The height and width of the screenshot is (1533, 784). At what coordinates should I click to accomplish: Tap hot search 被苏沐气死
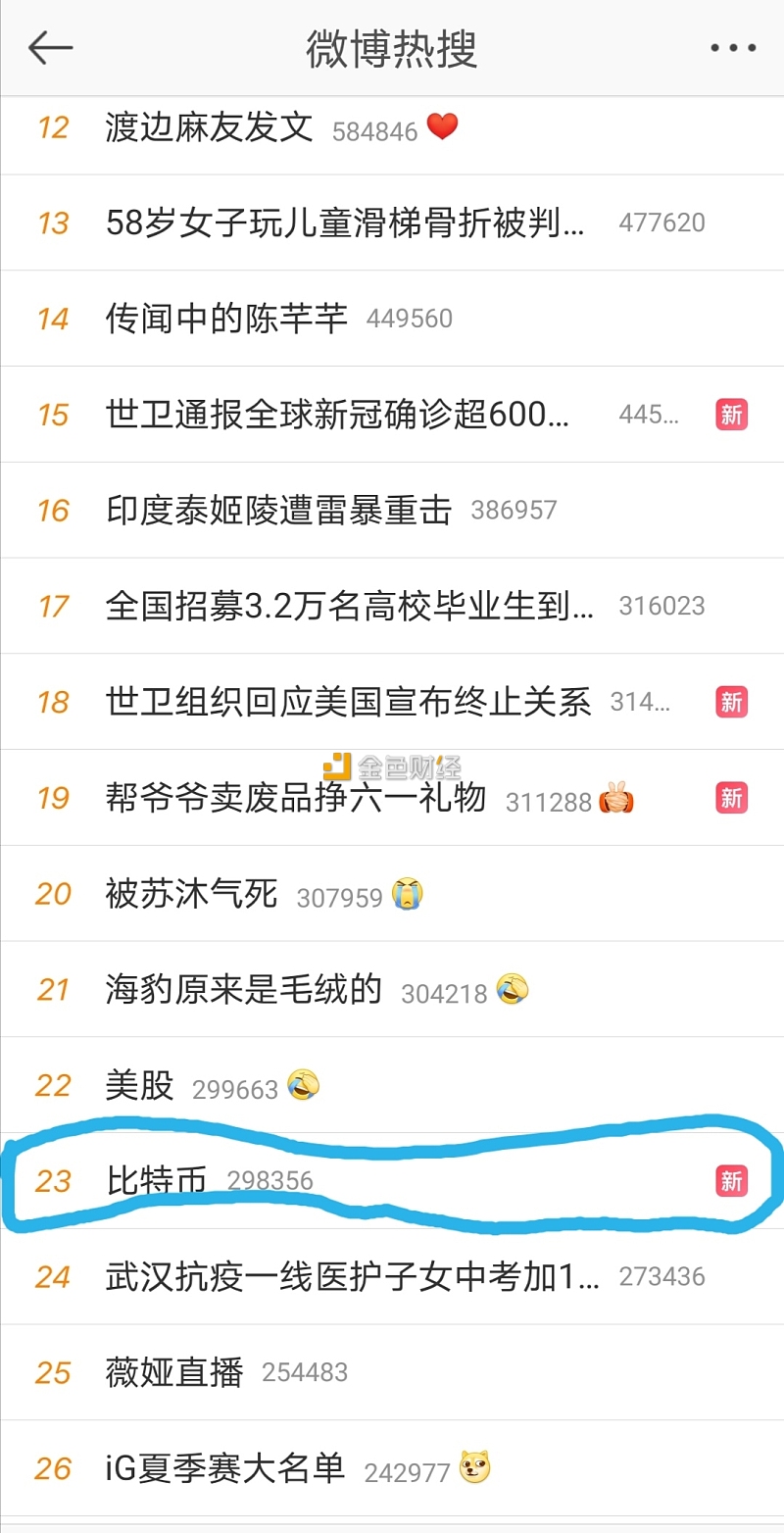(191, 894)
